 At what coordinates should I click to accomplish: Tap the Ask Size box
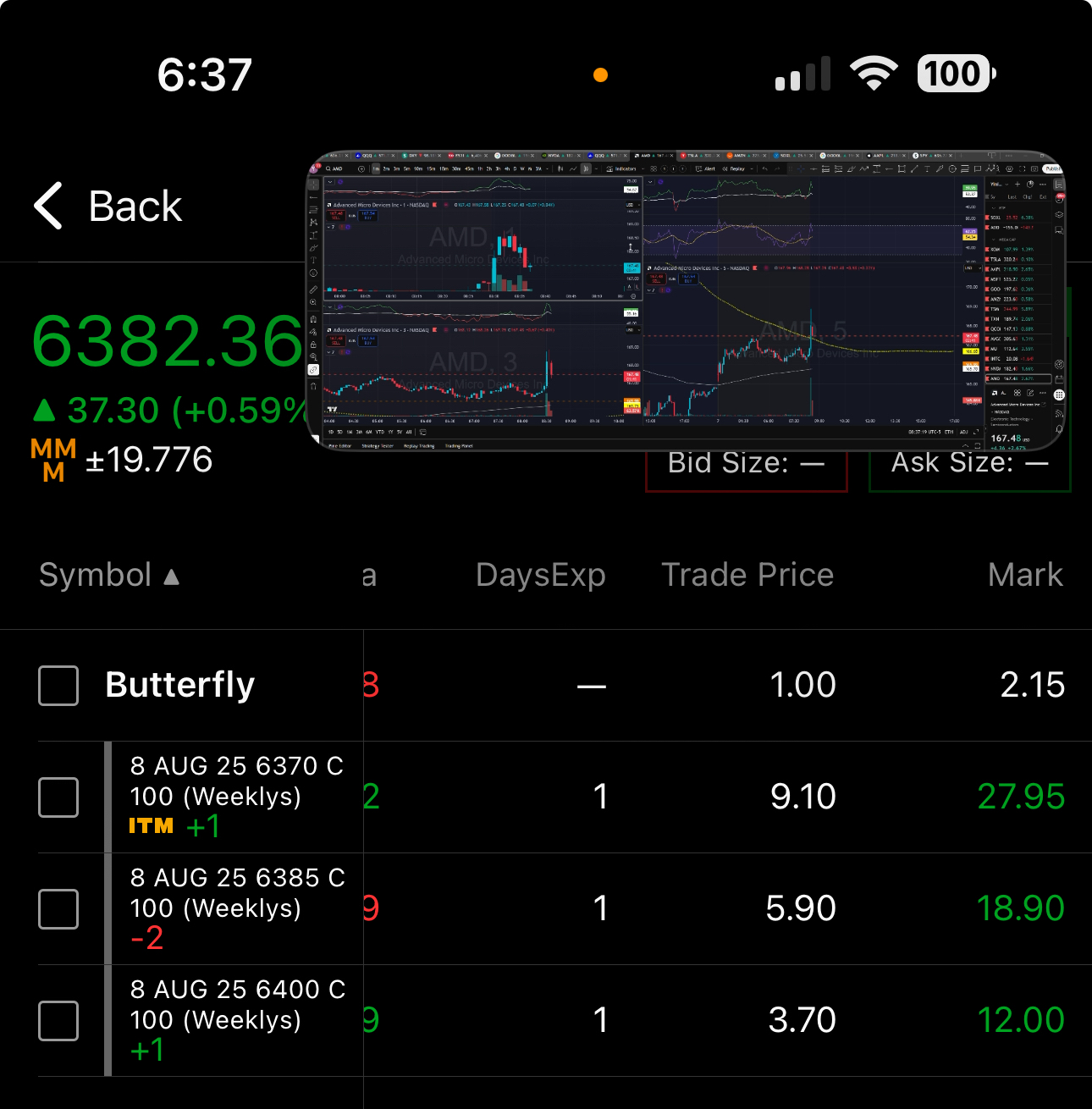click(969, 468)
